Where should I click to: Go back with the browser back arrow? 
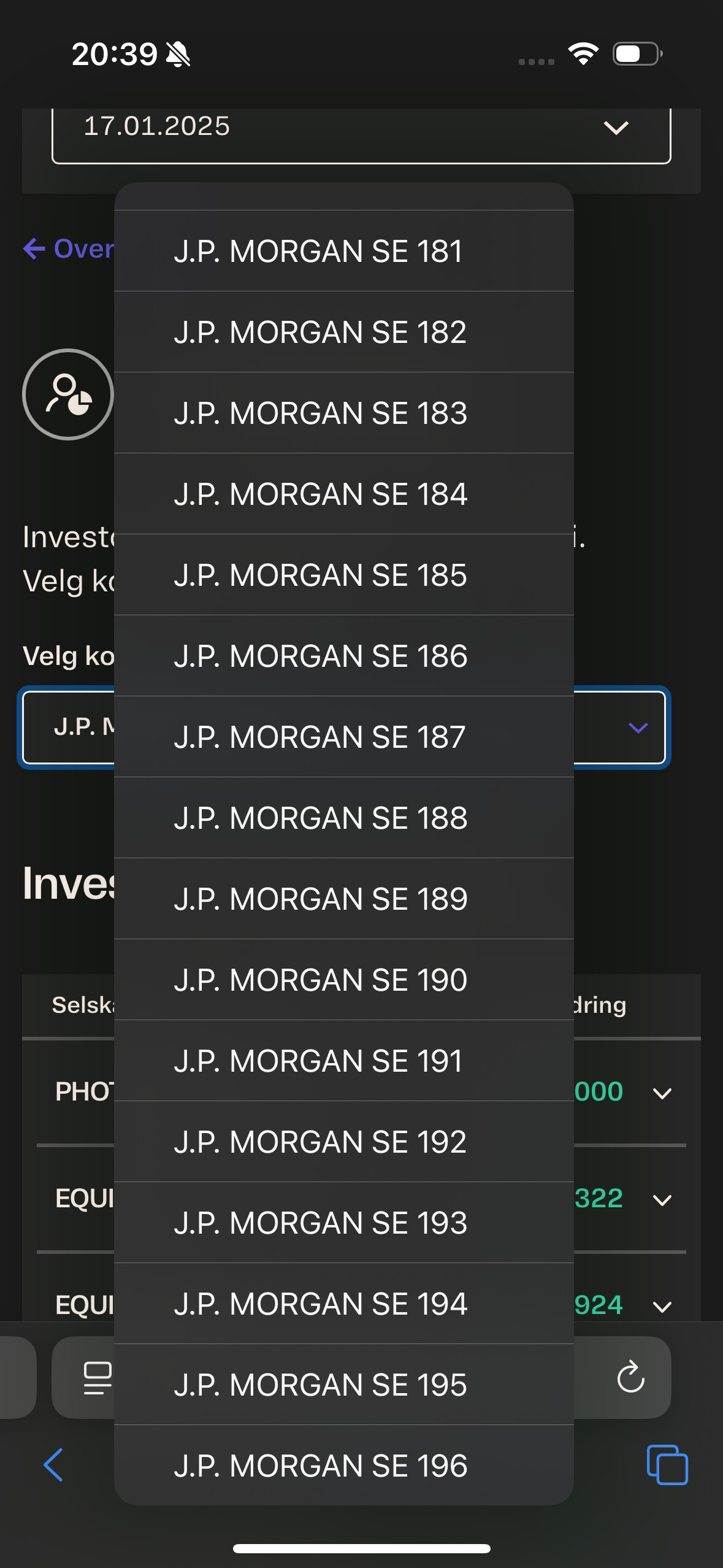[53, 1465]
